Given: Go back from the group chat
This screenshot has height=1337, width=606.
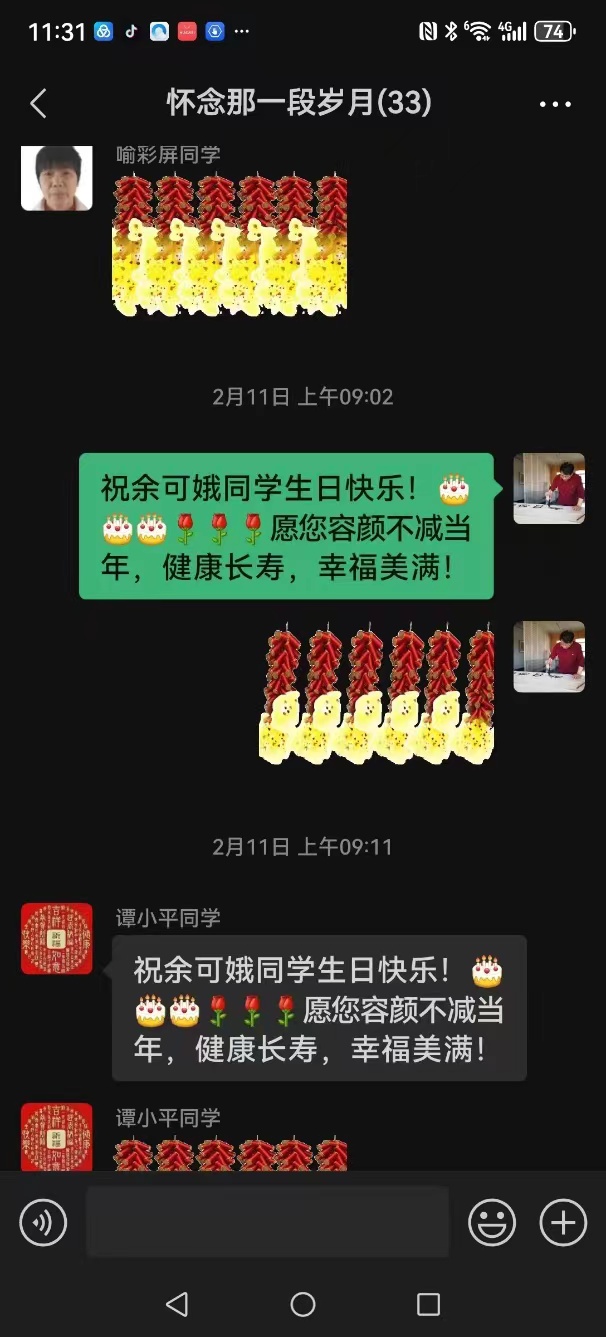Looking at the screenshot, I should click(38, 103).
